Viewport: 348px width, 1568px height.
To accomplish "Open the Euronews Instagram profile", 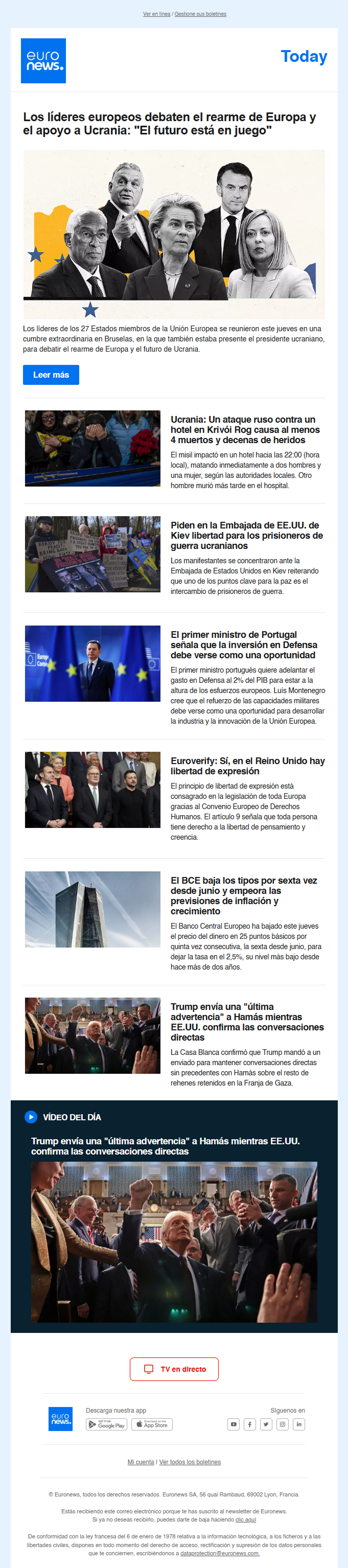I will [x=282, y=1424].
